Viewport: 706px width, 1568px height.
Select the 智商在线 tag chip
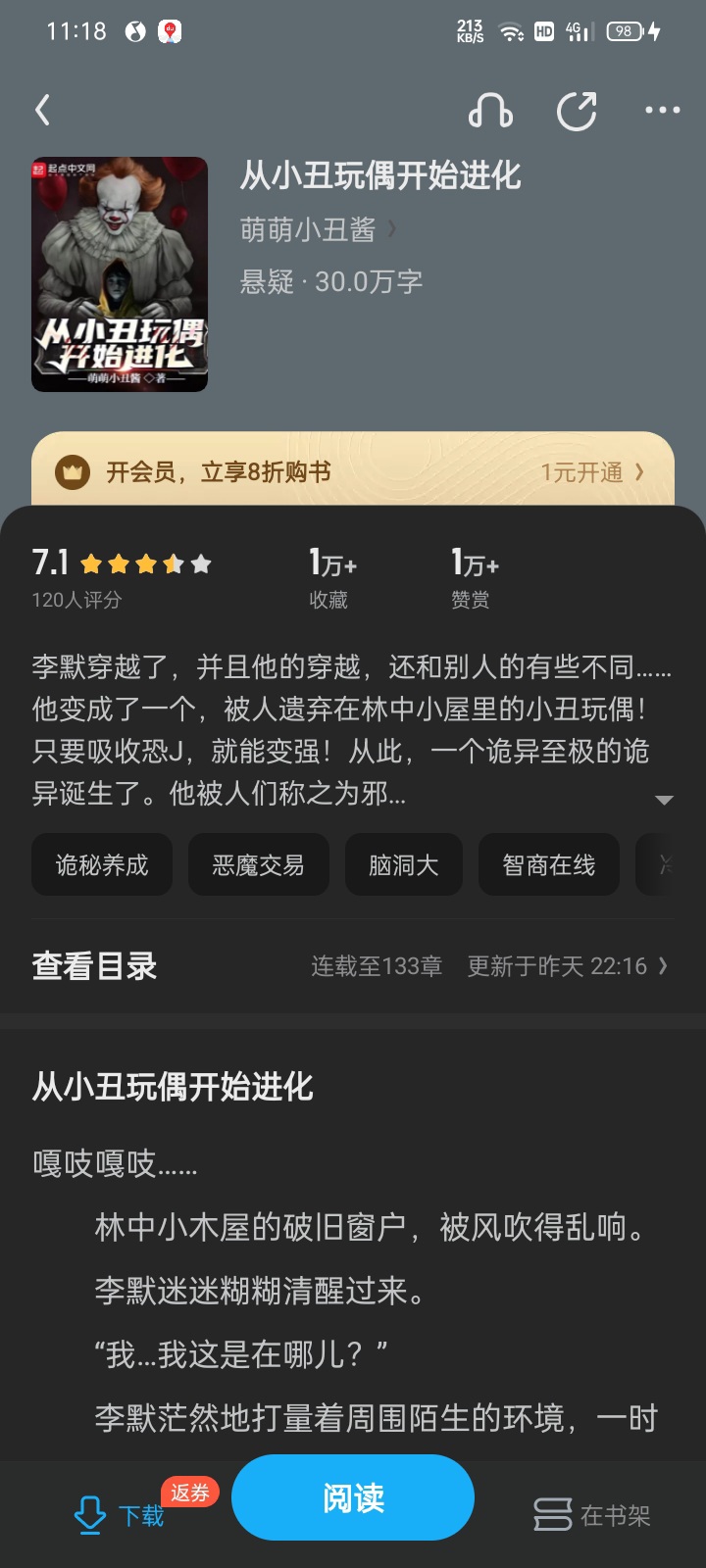point(548,864)
